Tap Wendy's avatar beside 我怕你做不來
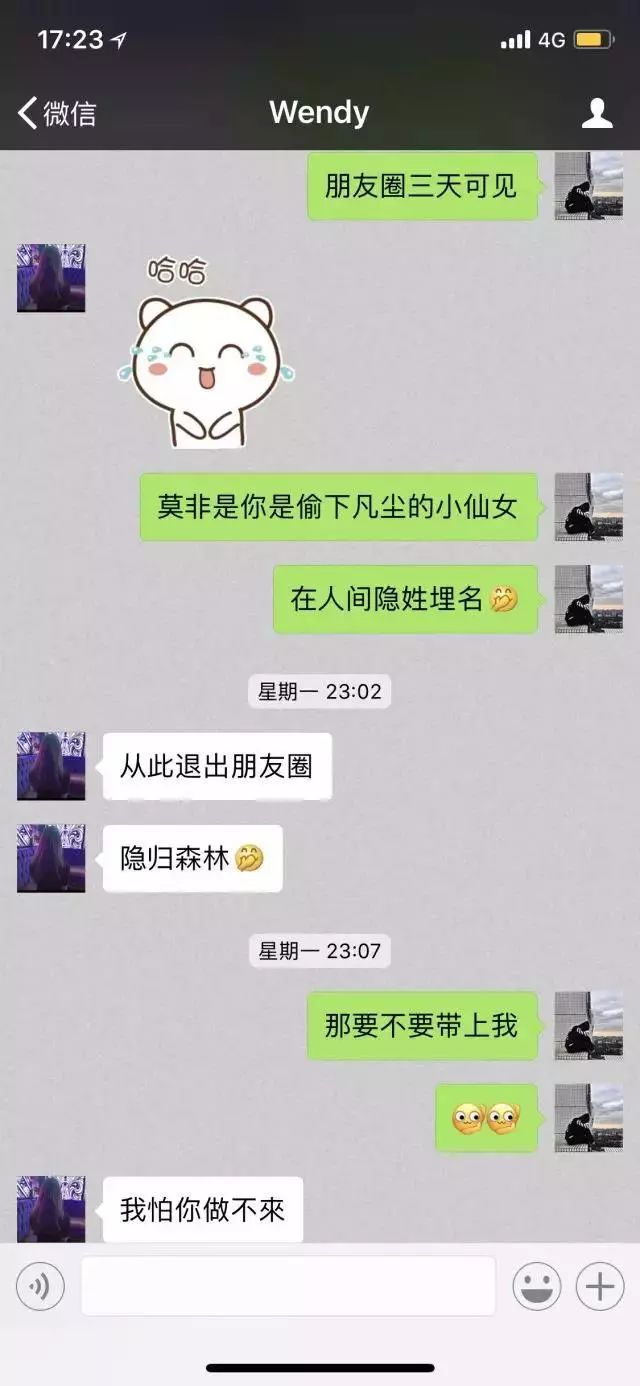The image size is (640, 1386). tap(51, 1208)
